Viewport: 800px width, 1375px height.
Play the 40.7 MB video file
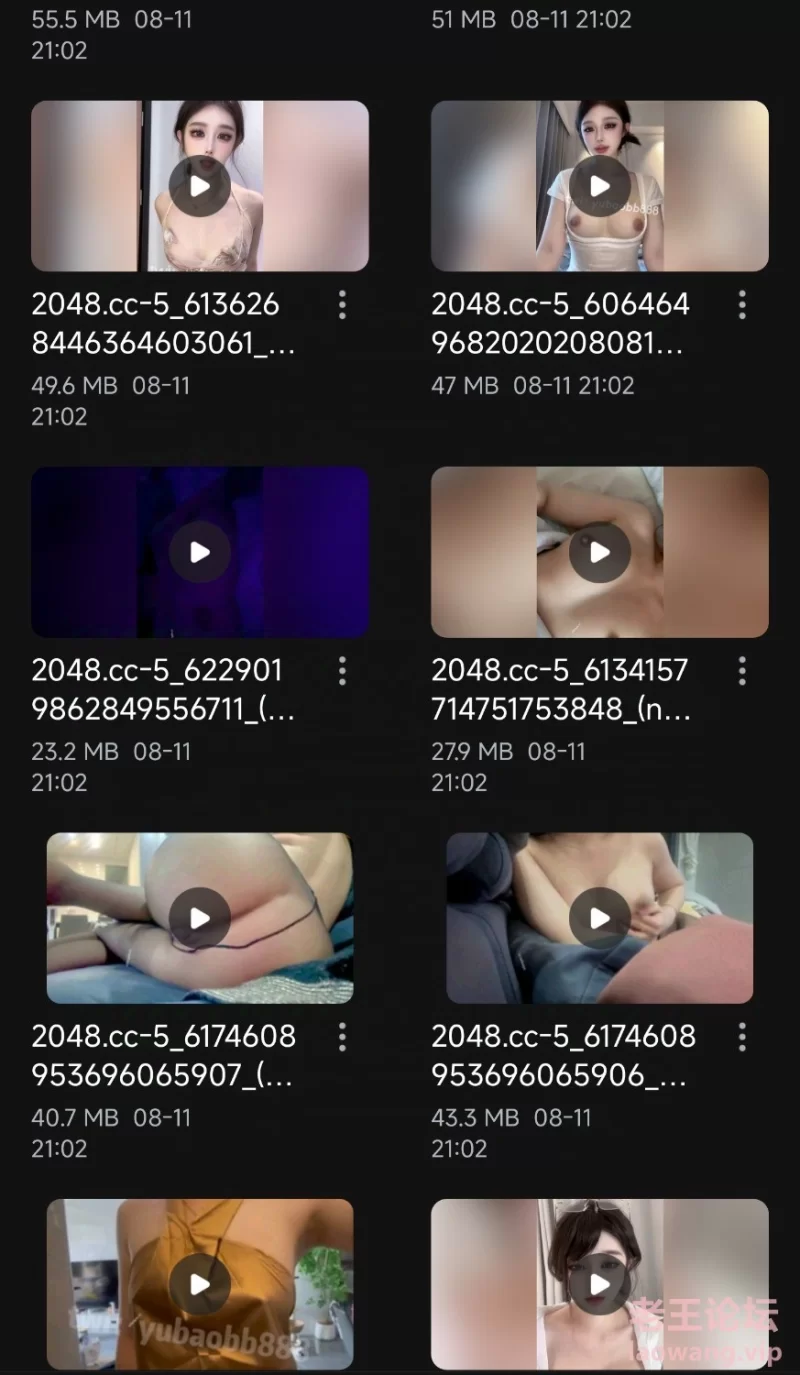point(200,918)
